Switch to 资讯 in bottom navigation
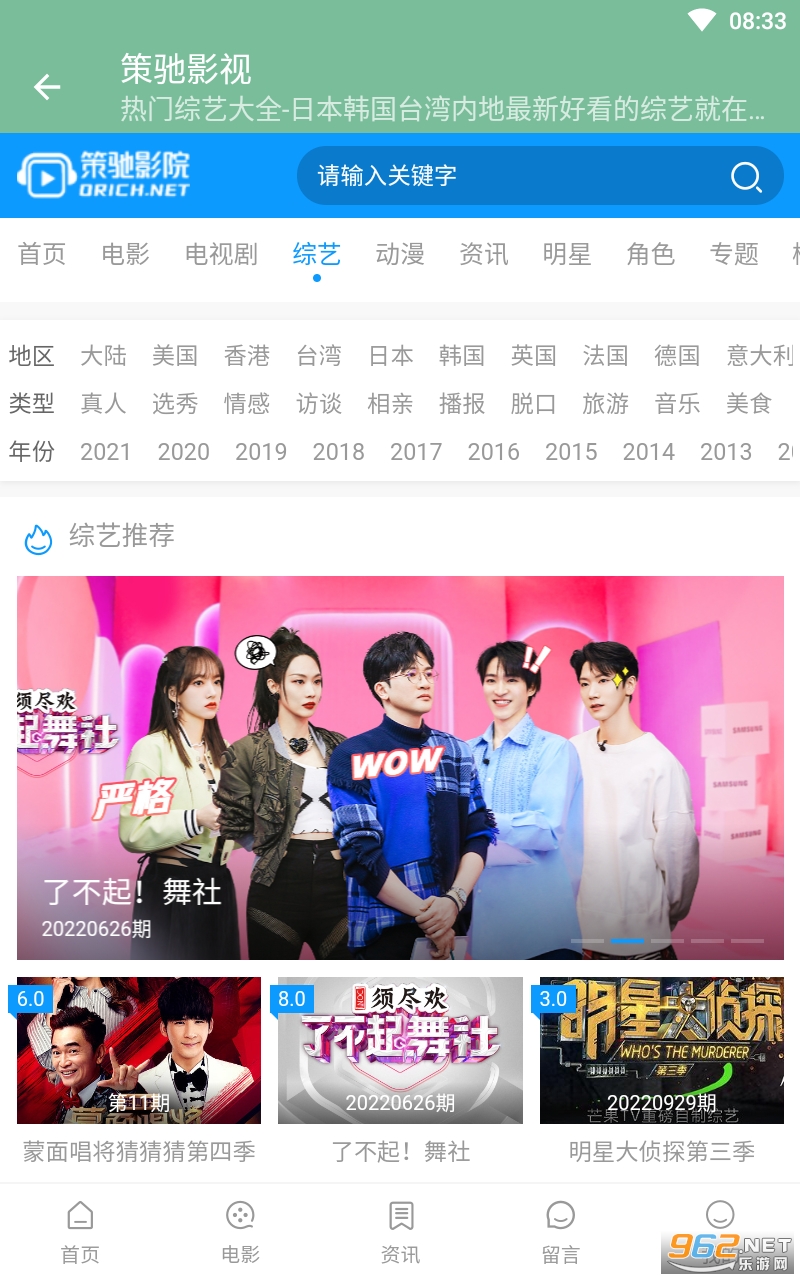Screen dimensions: 800x1280 click(x=400, y=1232)
